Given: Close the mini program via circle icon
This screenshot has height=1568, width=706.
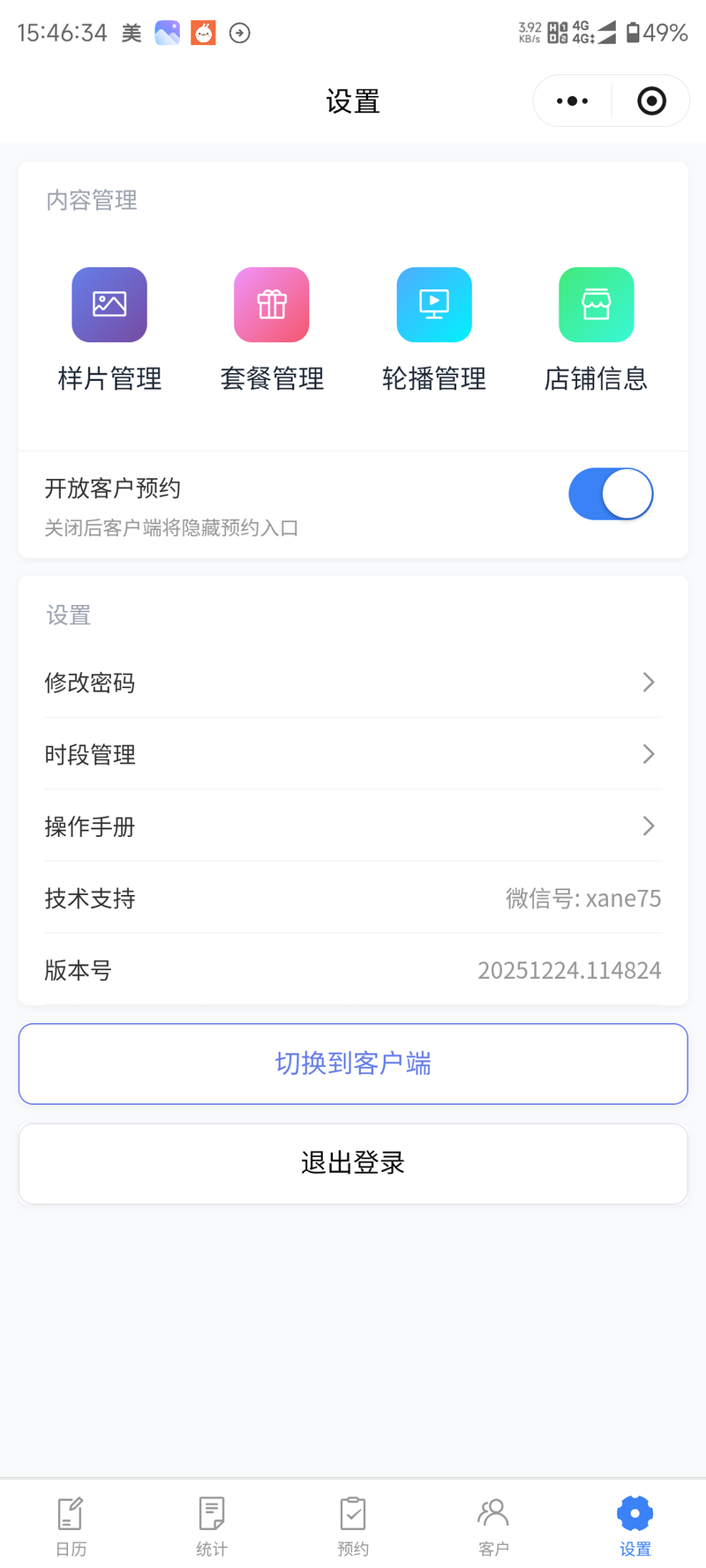Looking at the screenshot, I should click(x=651, y=101).
